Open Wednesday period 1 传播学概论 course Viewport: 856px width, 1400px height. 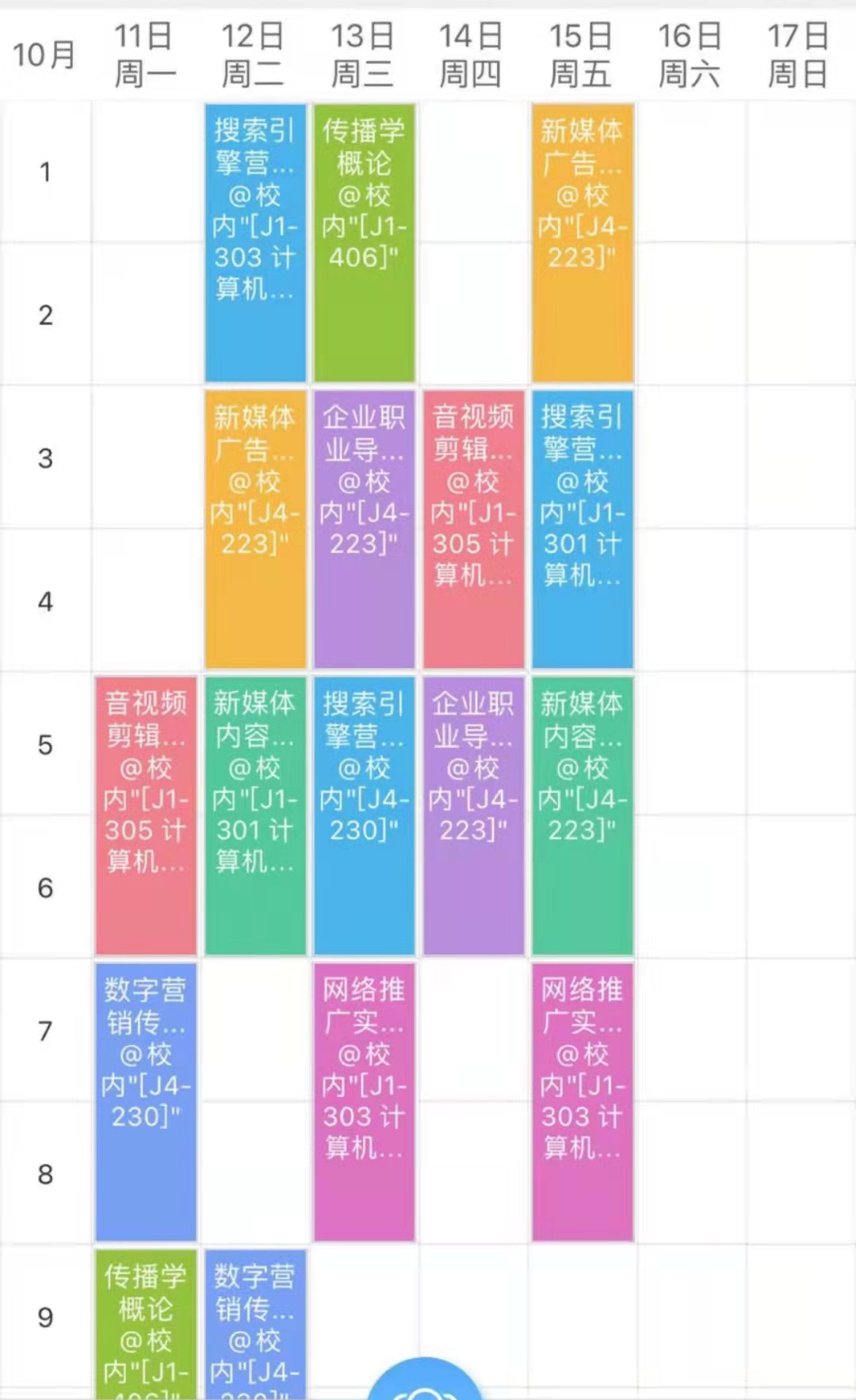click(365, 243)
